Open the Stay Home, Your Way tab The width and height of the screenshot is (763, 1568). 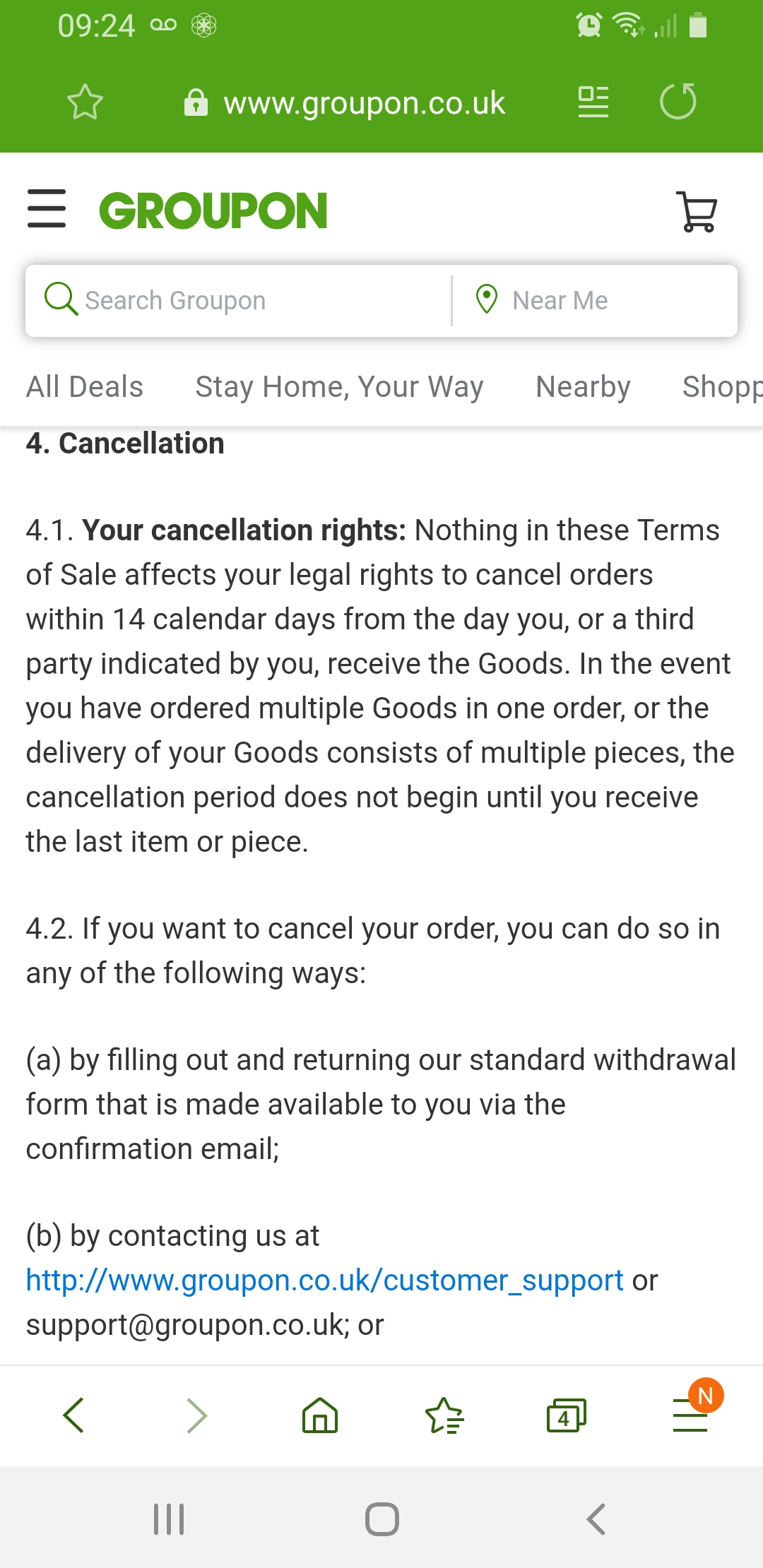click(339, 387)
